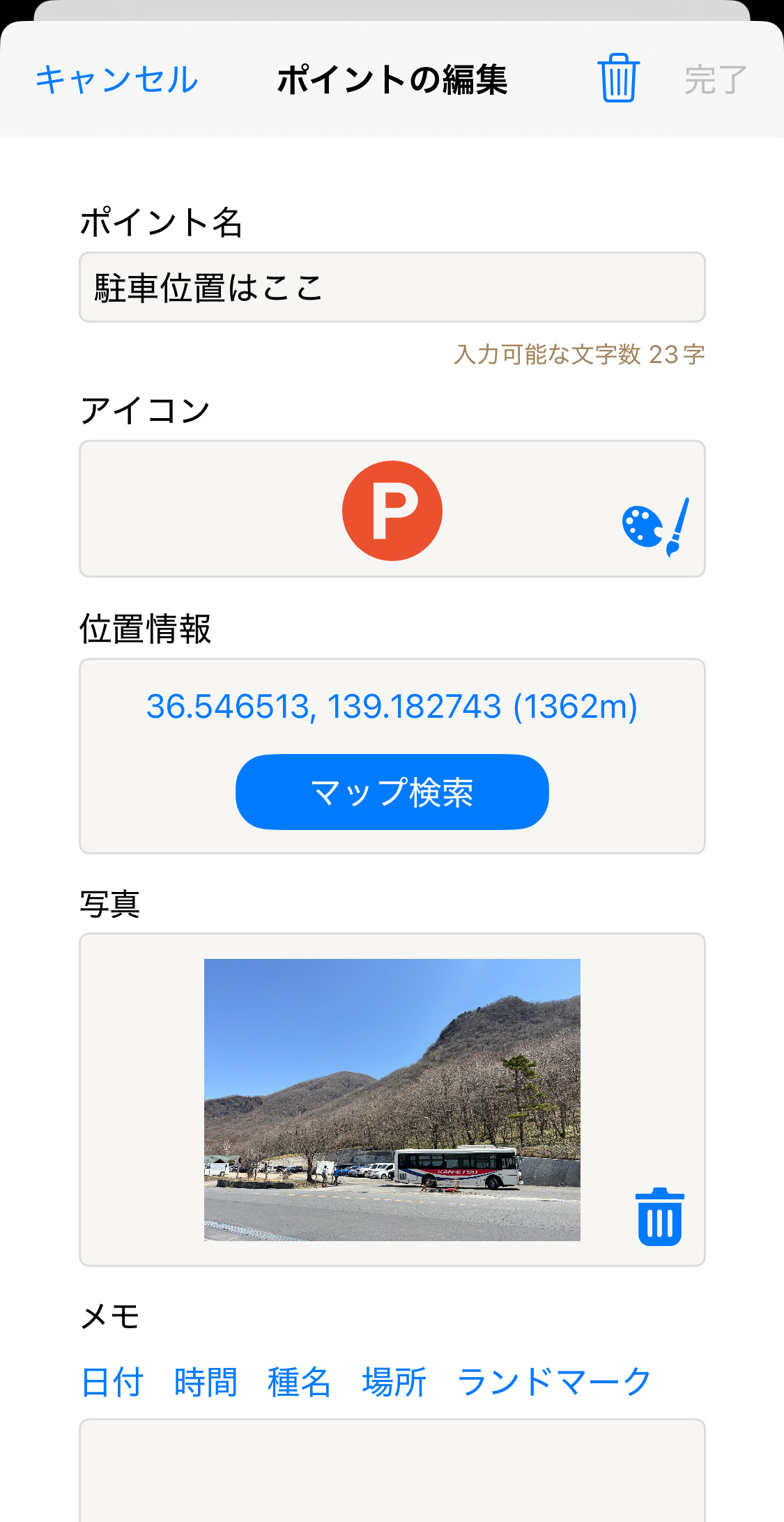Screen dimensions: 784x1522
Task: Tap 完了 to finish editing
Action: 715,79
